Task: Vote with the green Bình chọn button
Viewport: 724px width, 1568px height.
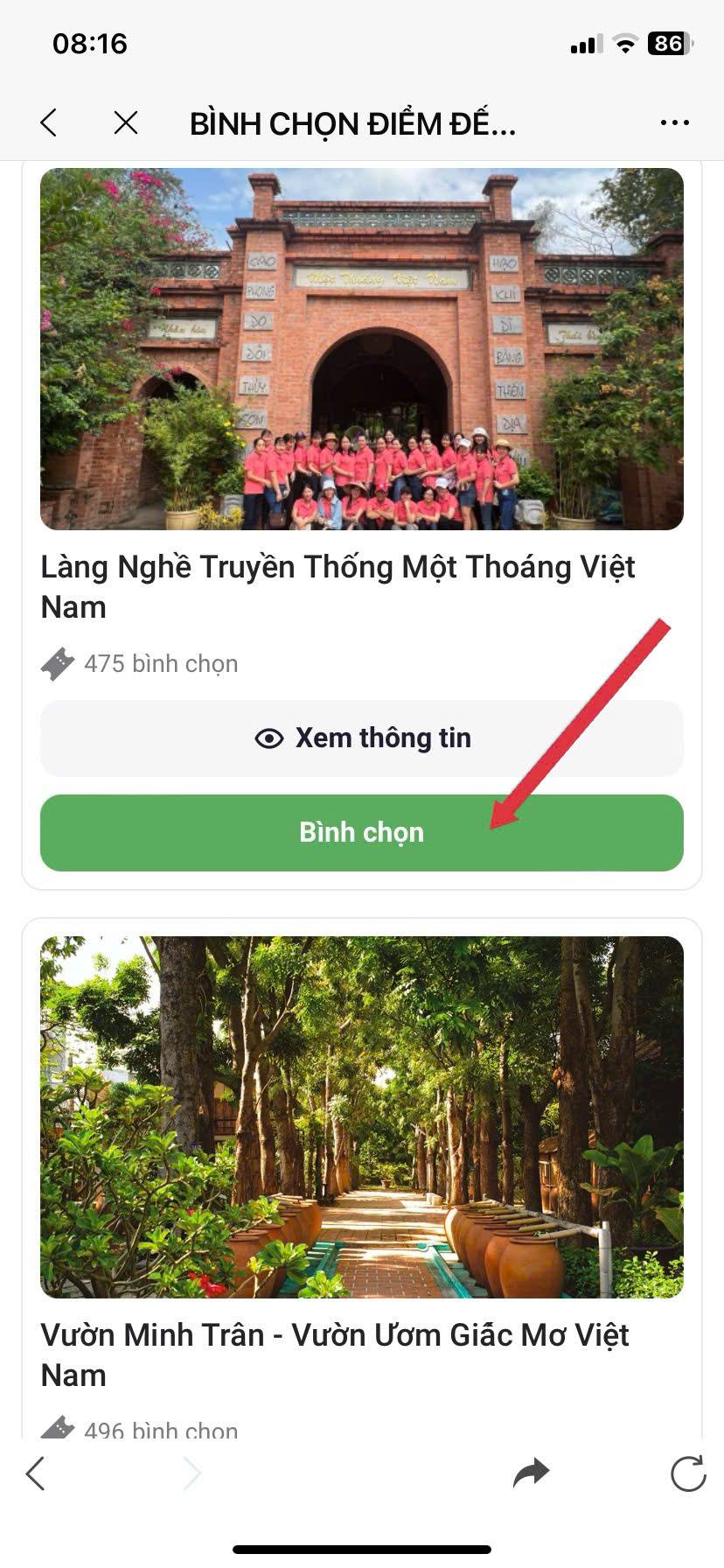Action: click(362, 832)
